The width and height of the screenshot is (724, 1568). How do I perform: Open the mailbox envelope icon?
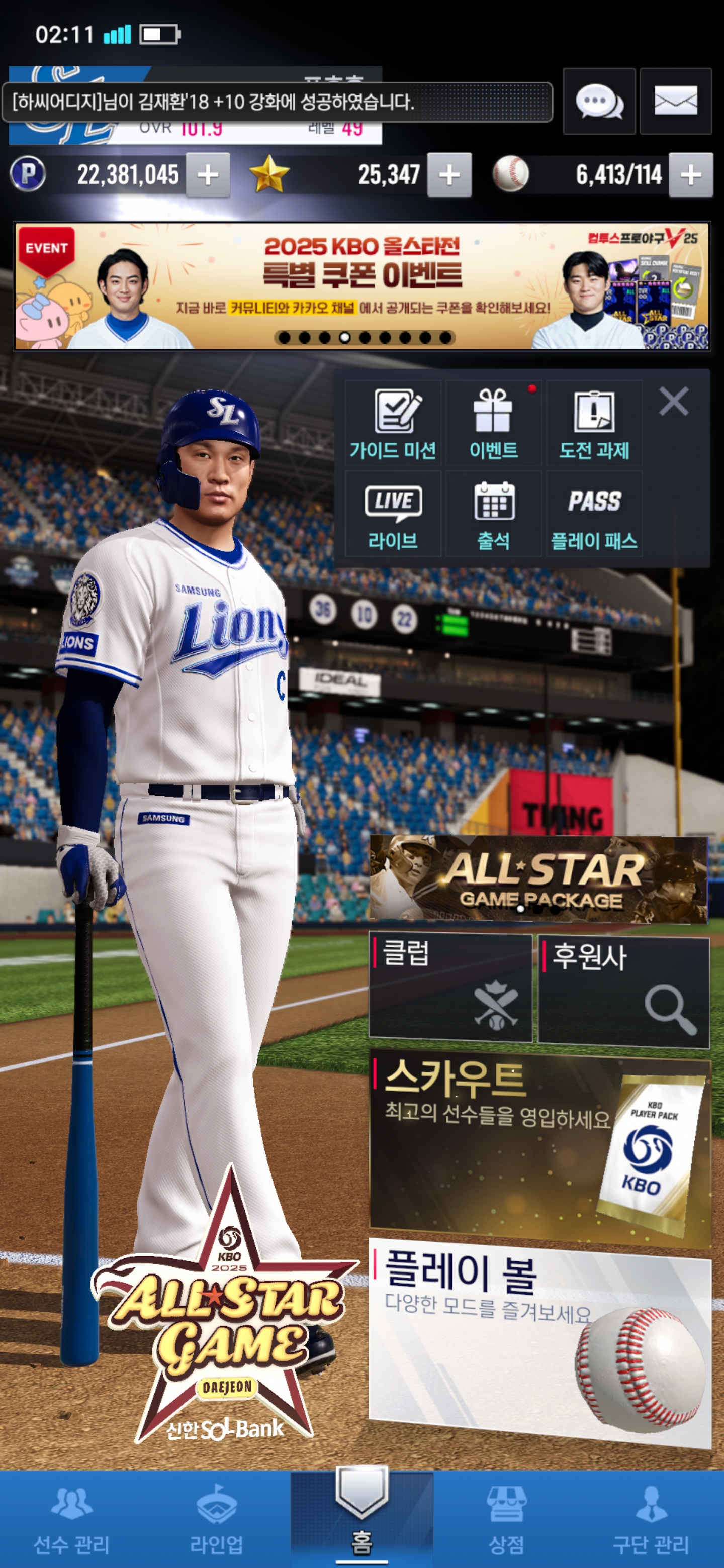675,101
